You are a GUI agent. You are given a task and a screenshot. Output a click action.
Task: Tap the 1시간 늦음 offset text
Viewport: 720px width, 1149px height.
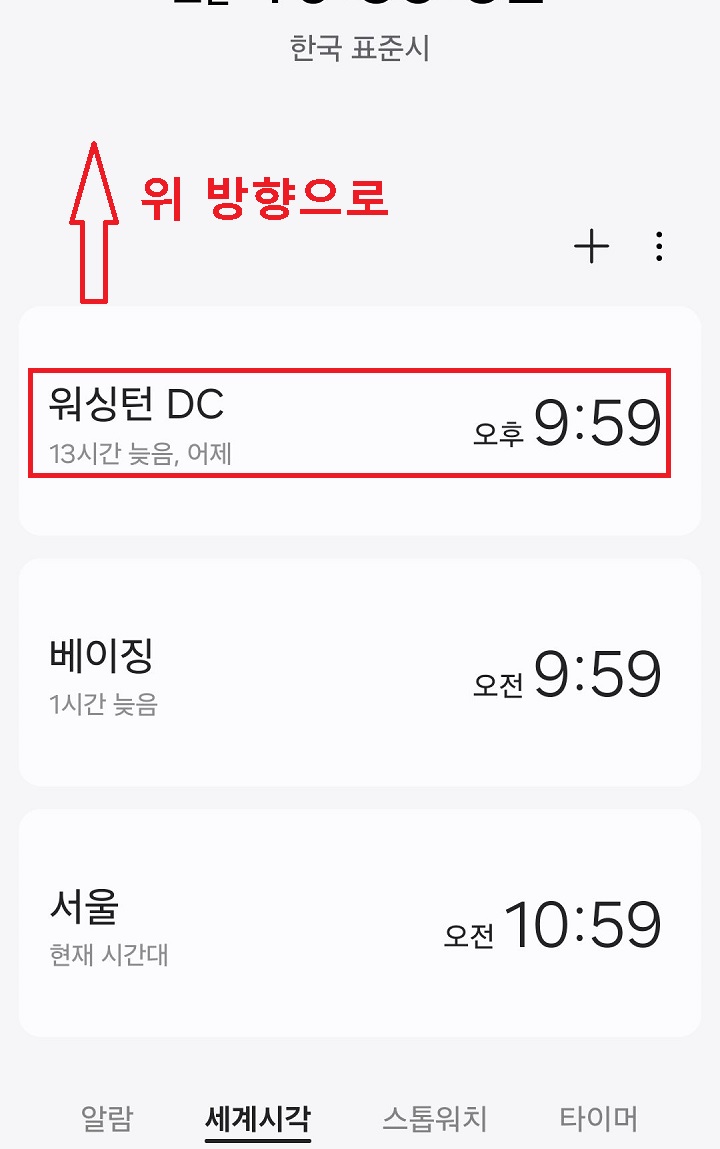click(87, 704)
